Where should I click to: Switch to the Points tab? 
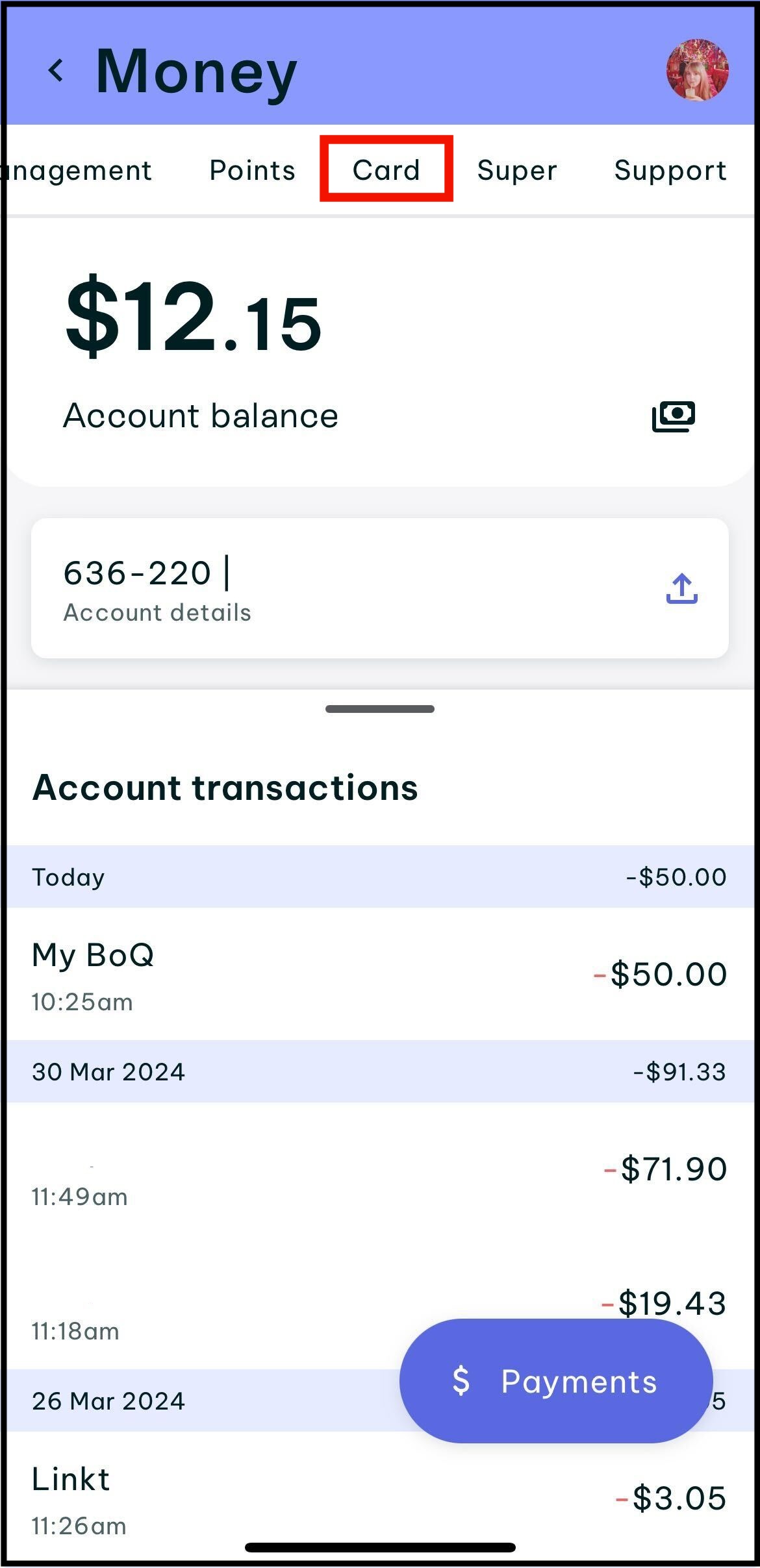click(252, 170)
